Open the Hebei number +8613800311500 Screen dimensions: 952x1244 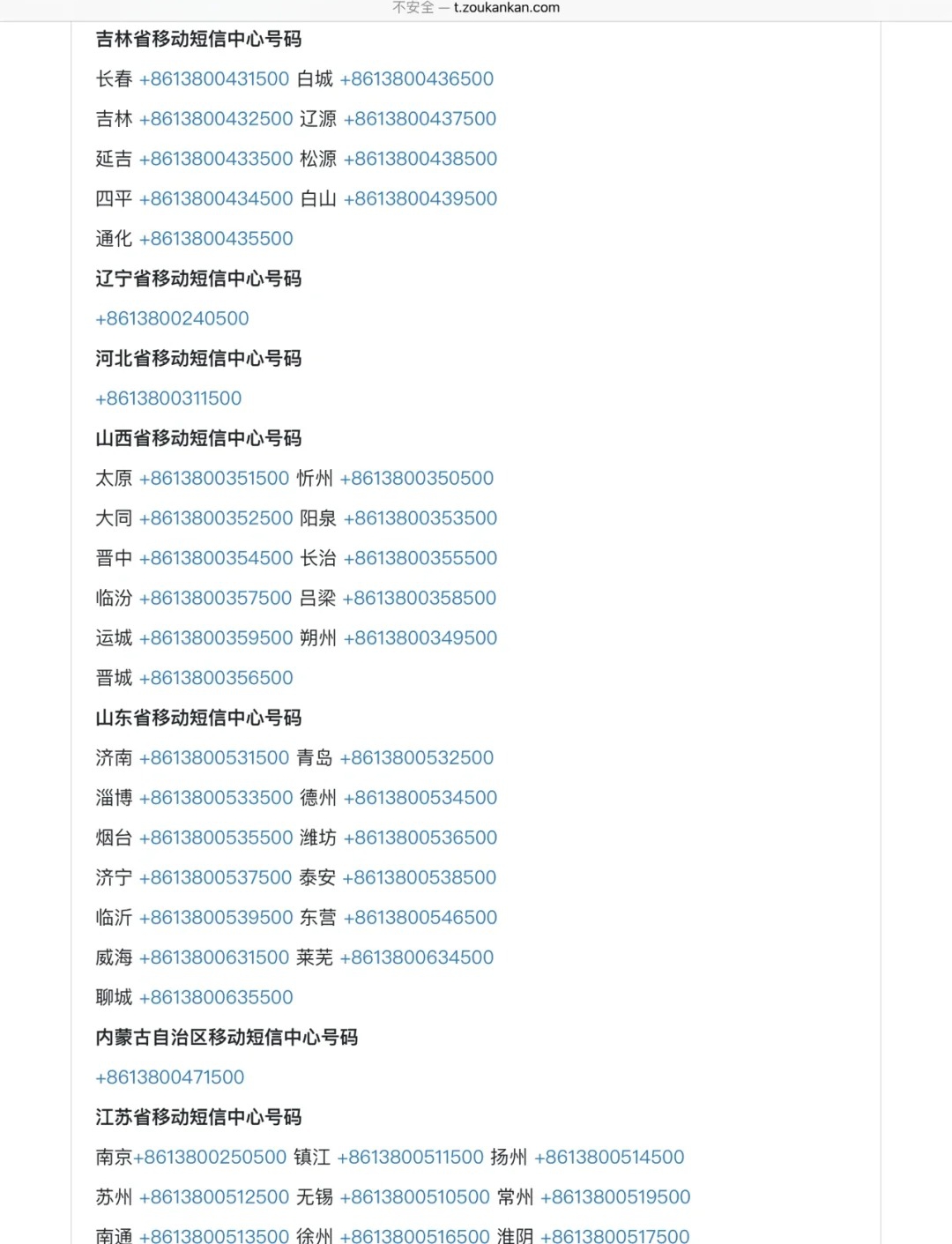click(x=168, y=399)
